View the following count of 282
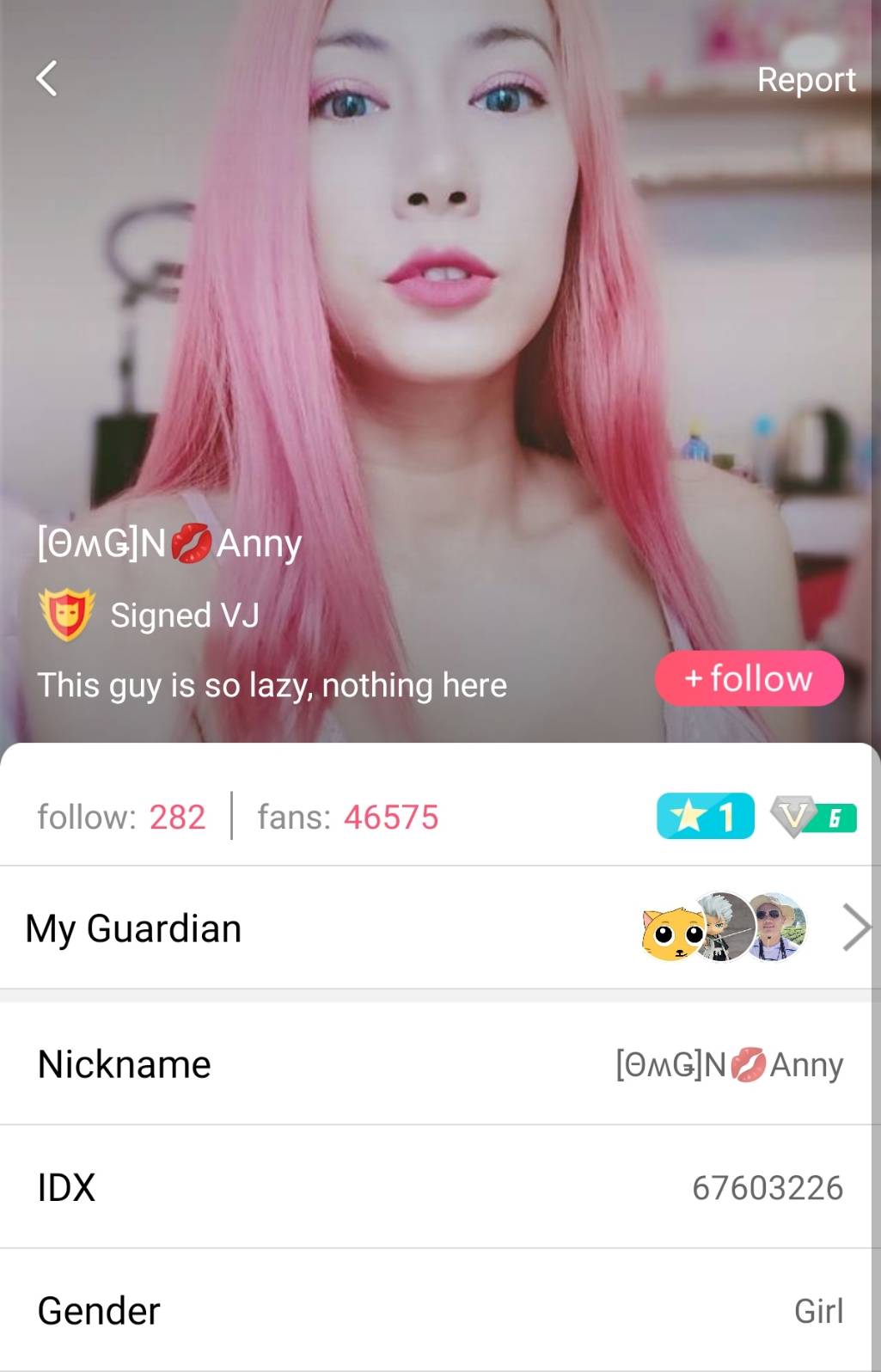881x1372 pixels. 122,817
